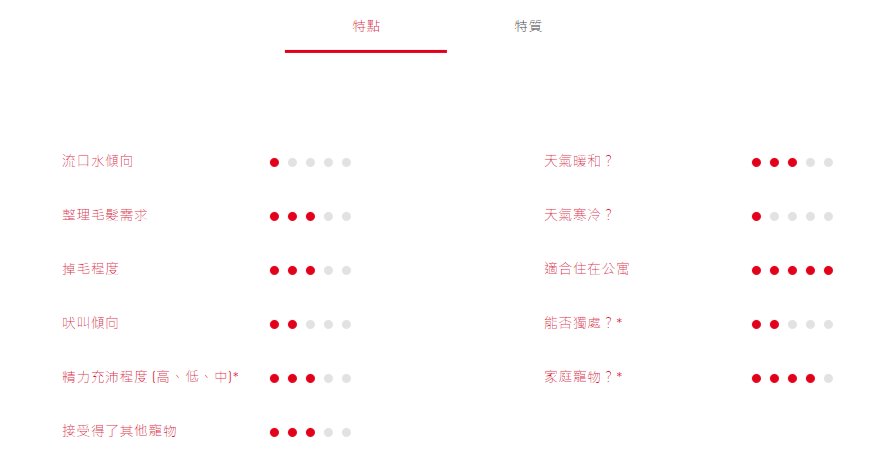Select the 特點 tab
Viewport: 878px width, 467px height.
point(366,26)
